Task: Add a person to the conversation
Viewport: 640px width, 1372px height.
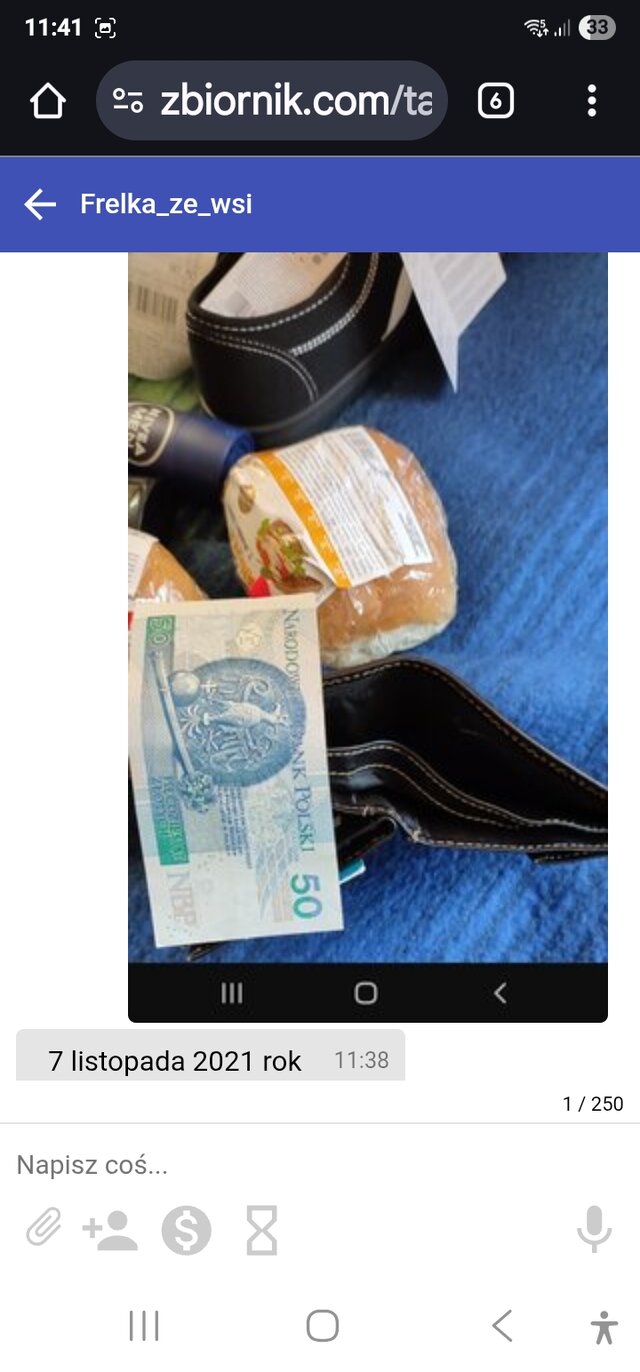Action: (x=110, y=1230)
